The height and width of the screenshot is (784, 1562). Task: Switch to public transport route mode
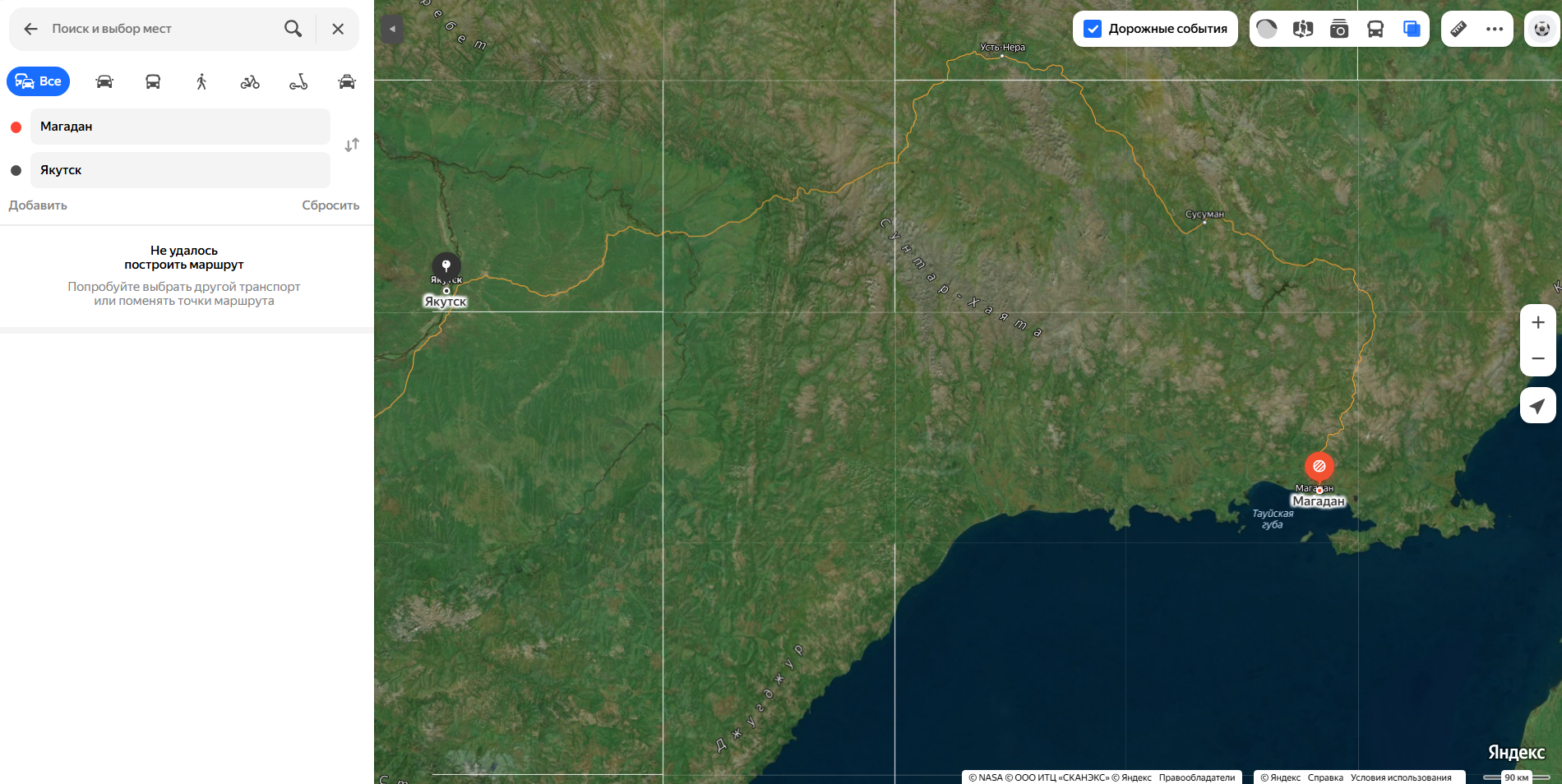tap(153, 81)
